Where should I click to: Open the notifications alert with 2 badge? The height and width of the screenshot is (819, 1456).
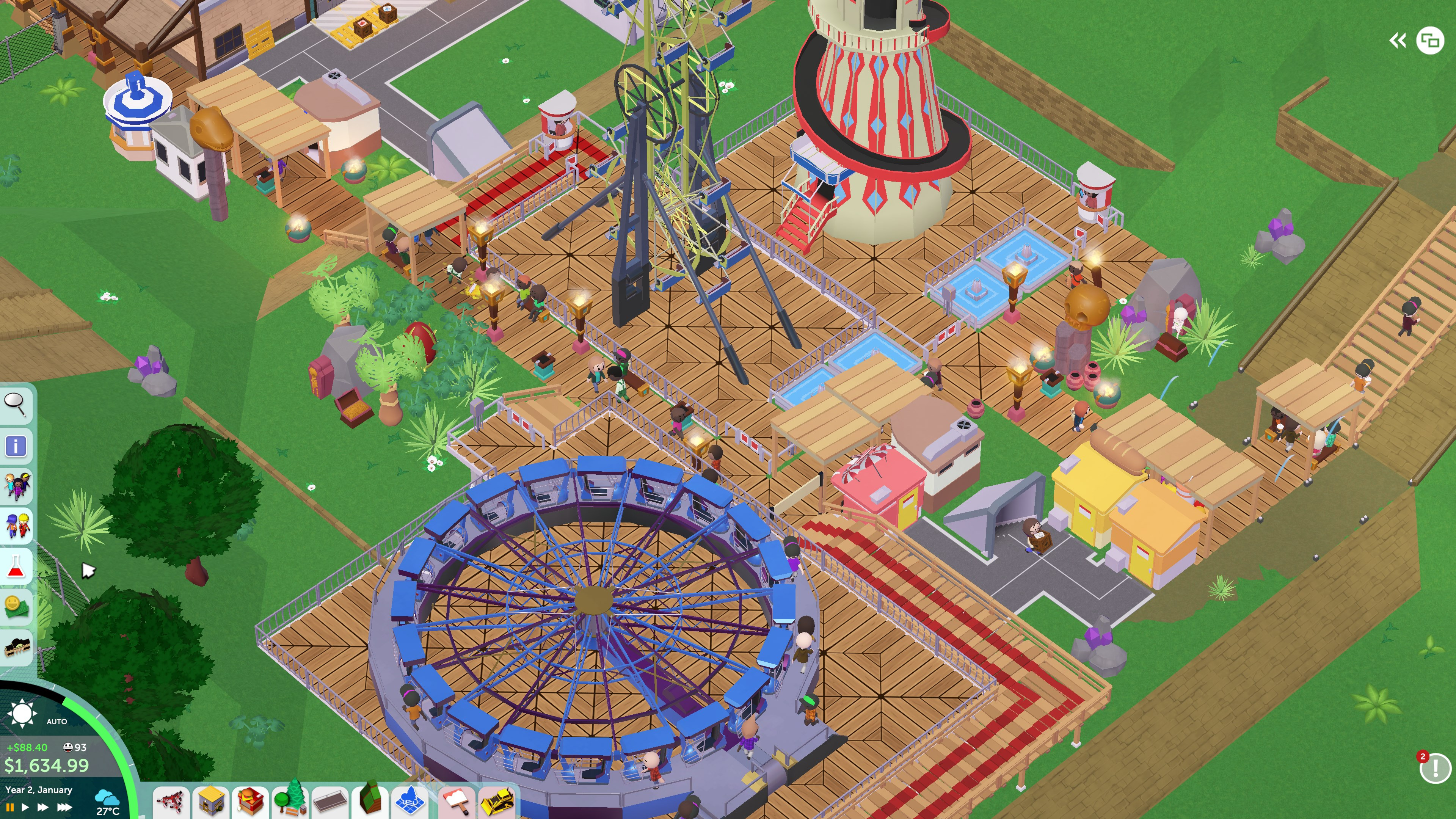[x=1434, y=768]
